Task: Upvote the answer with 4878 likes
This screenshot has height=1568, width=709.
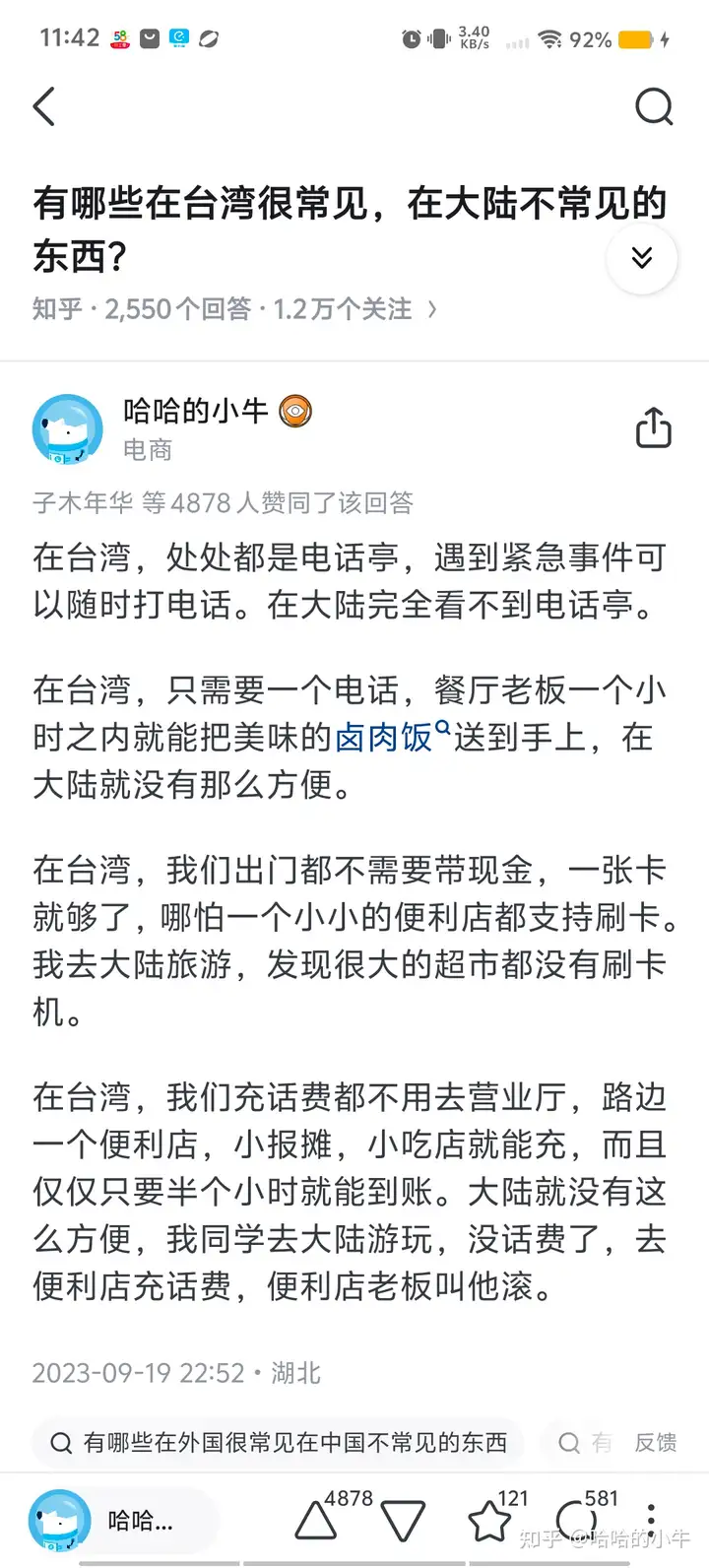Action: tap(316, 1521)
